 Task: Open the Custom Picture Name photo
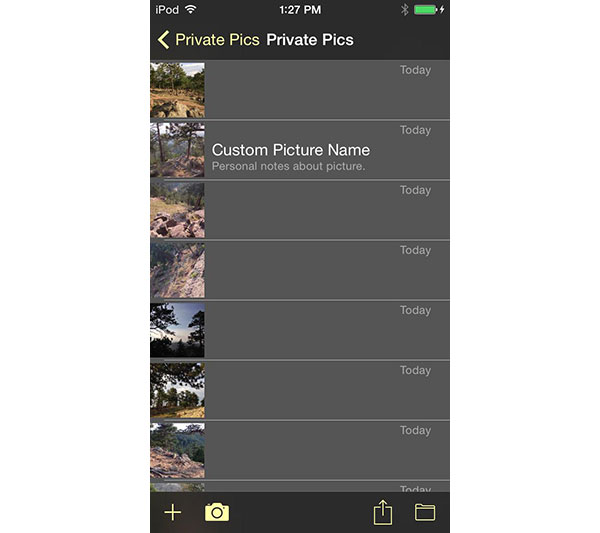tap(300, 151)
